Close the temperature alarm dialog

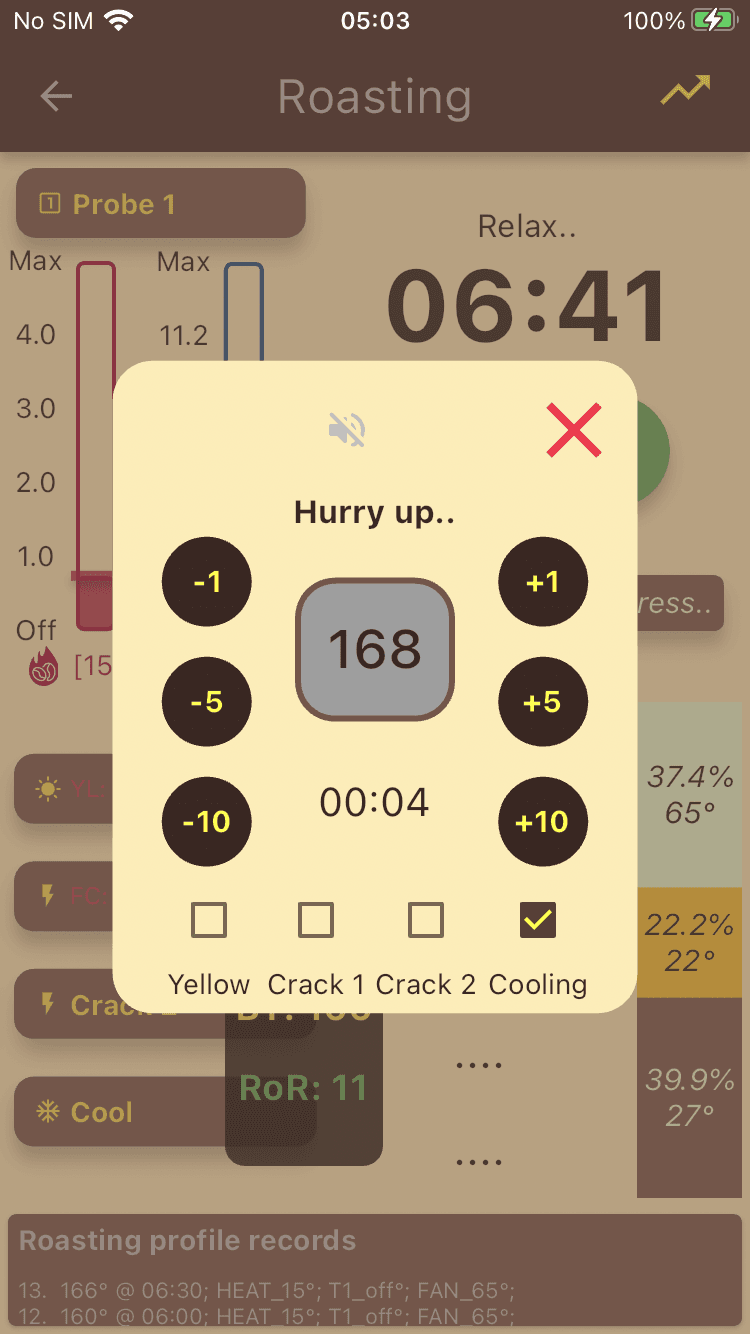point(574,431)
